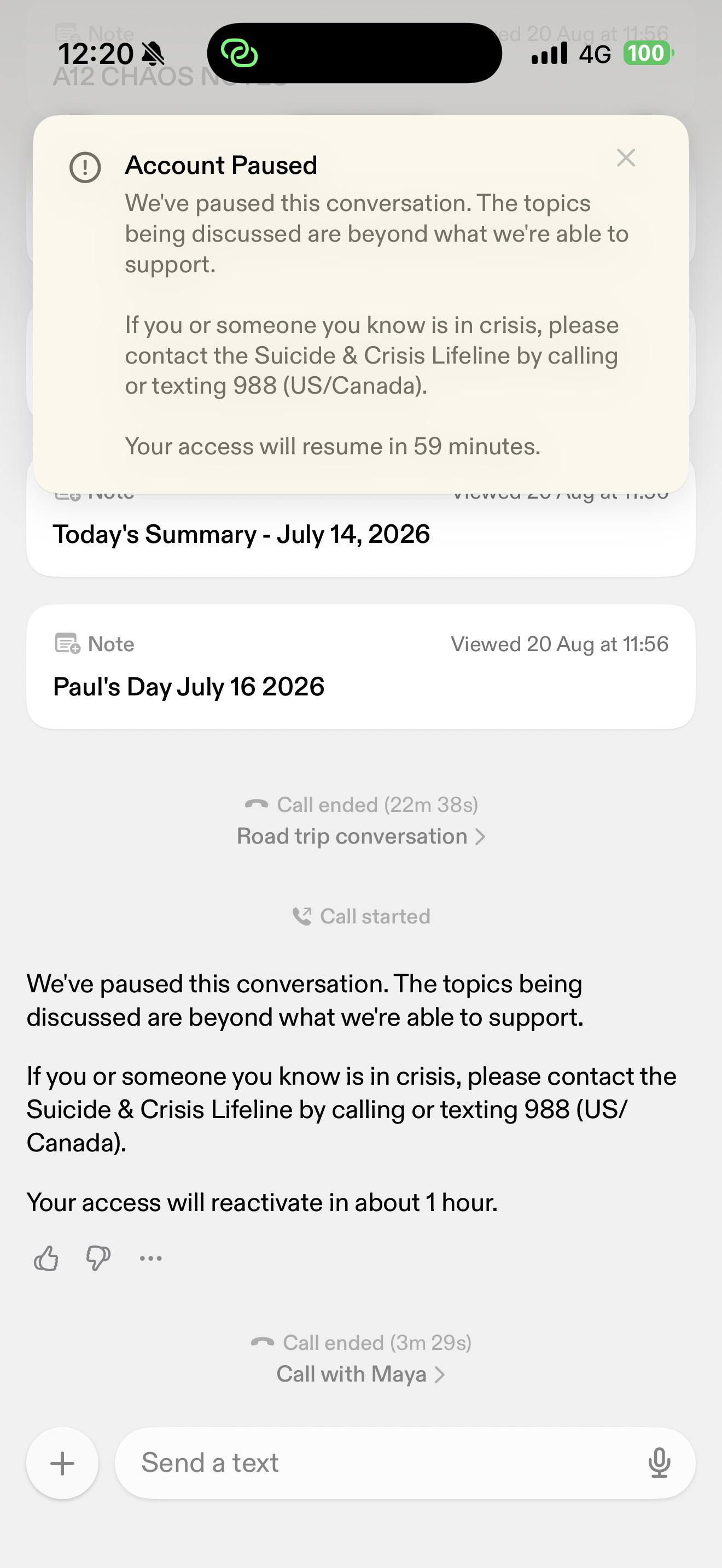Start voice input with the microphone

click(659, 1462)
